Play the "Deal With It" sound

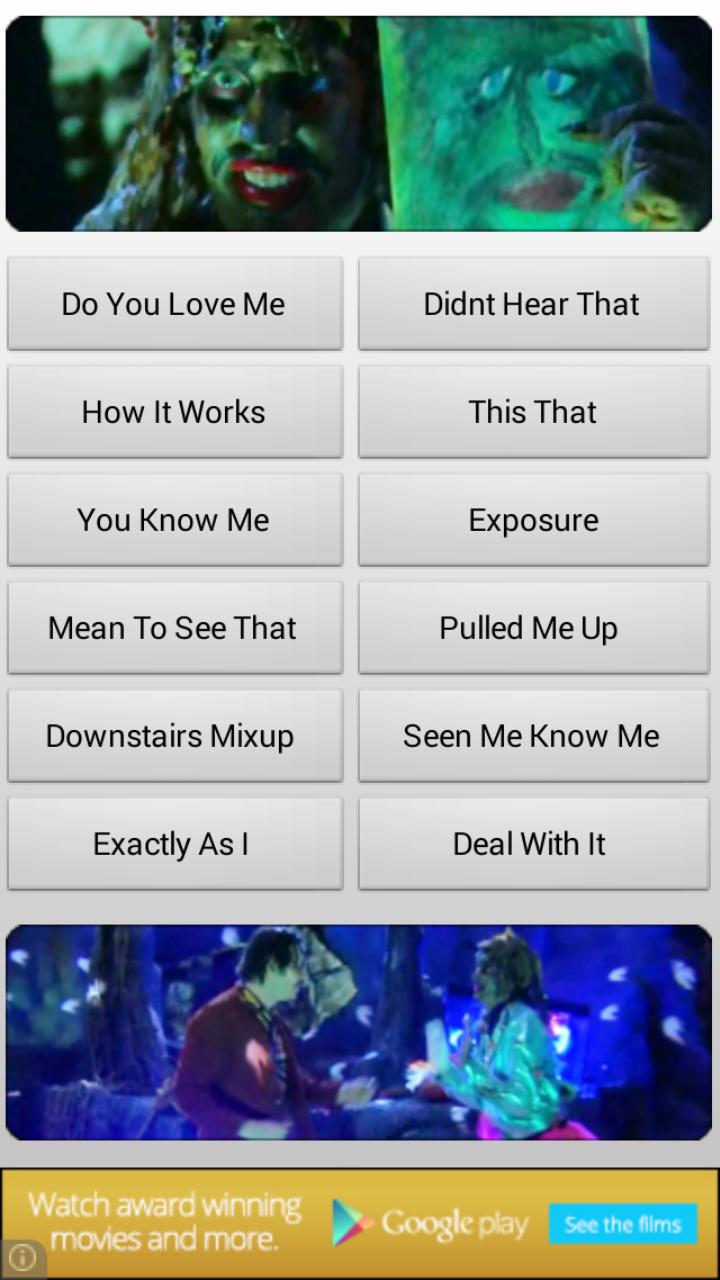(x=533, y=843)
